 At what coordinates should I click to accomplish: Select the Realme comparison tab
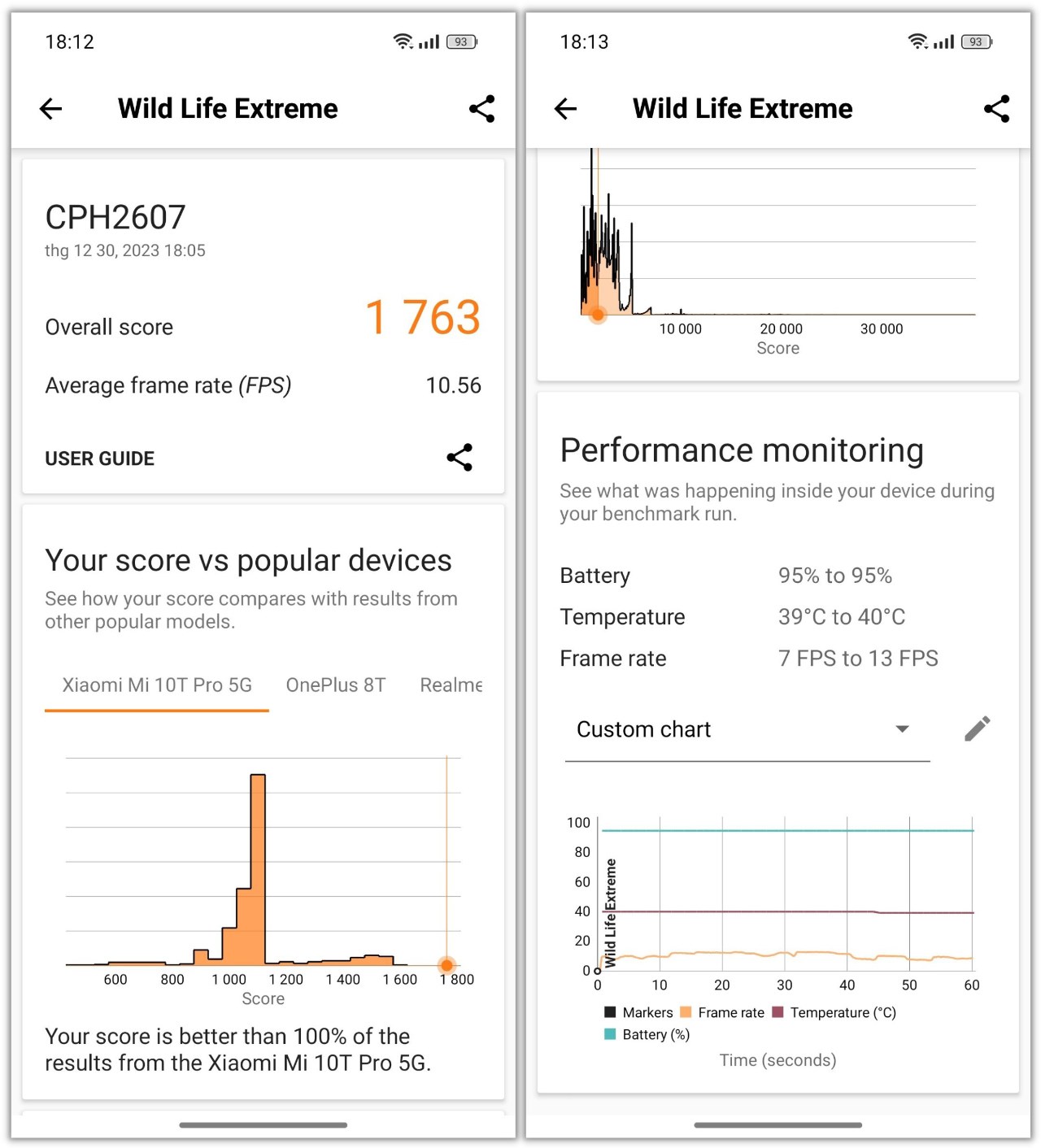coord(451,685)
